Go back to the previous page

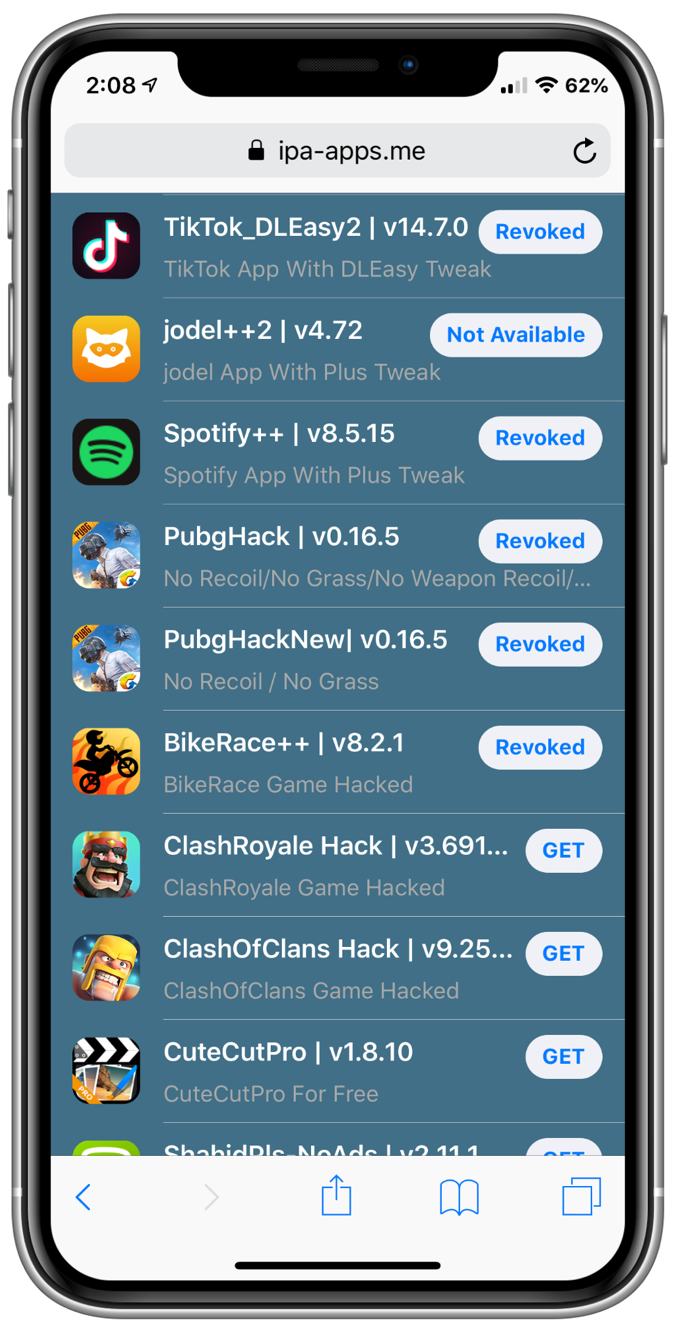[84, 1196]
